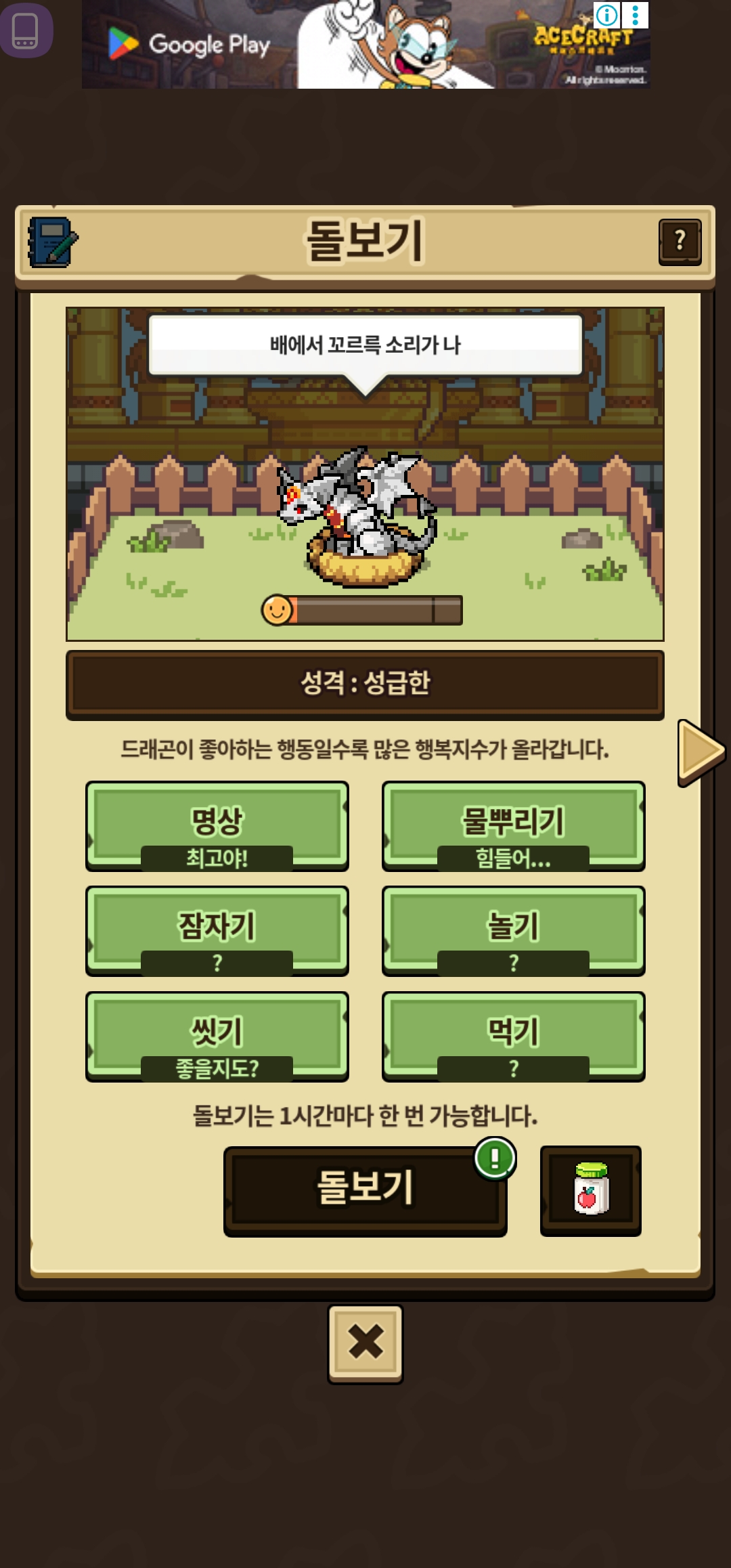Choose the 씻기 action
Screen dimensions: 731x1568
point(217,1035)
